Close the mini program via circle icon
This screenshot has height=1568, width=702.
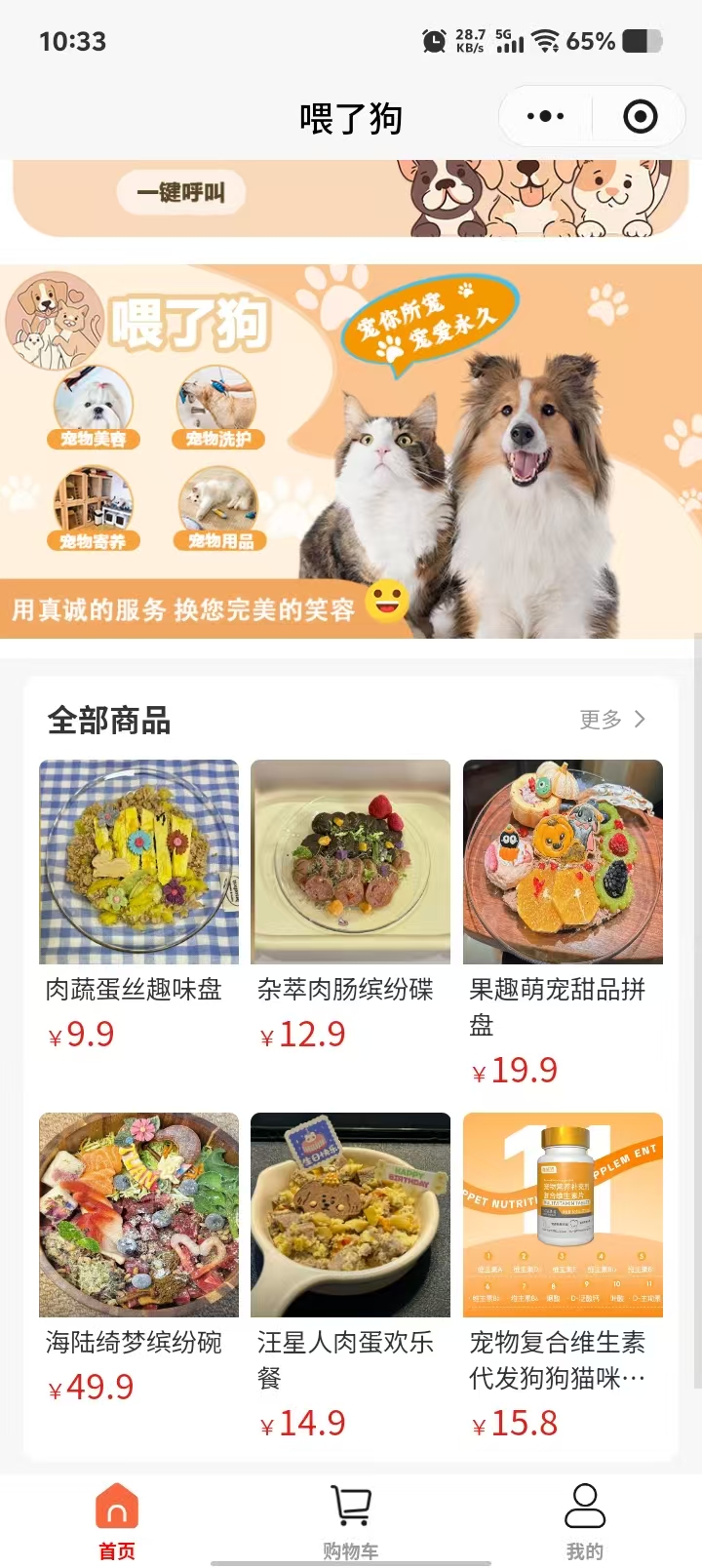640,117
